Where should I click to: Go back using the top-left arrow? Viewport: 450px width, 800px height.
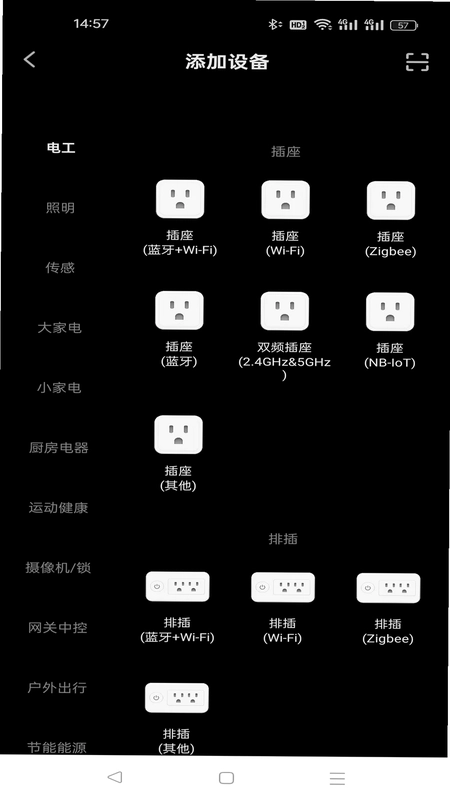click(30, 60)
